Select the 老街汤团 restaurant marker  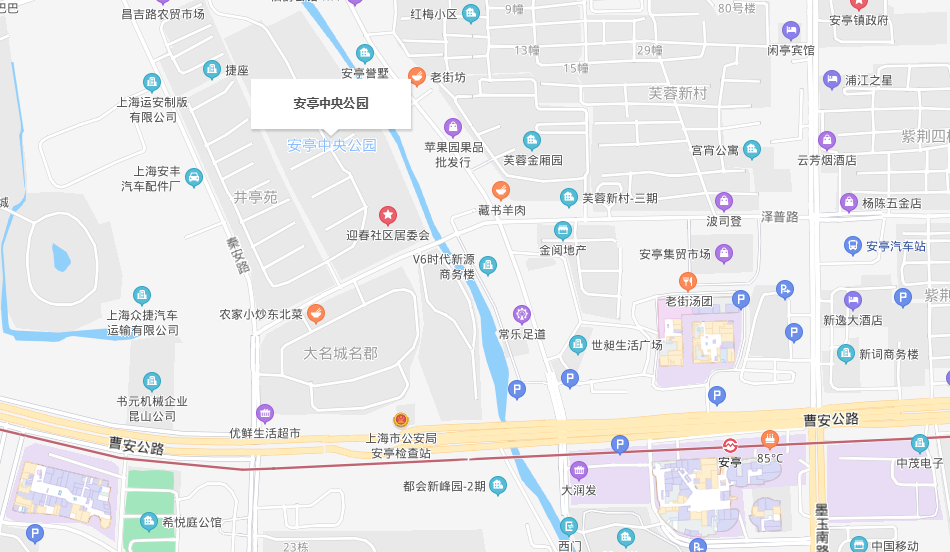click(x=688, y=281)
